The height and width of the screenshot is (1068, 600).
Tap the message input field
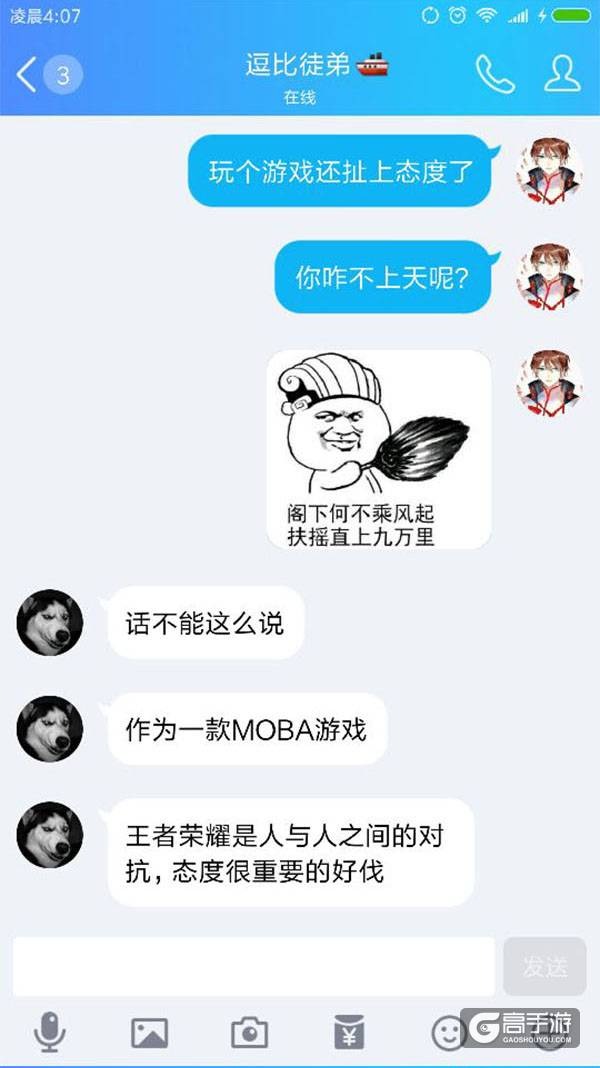254,966
